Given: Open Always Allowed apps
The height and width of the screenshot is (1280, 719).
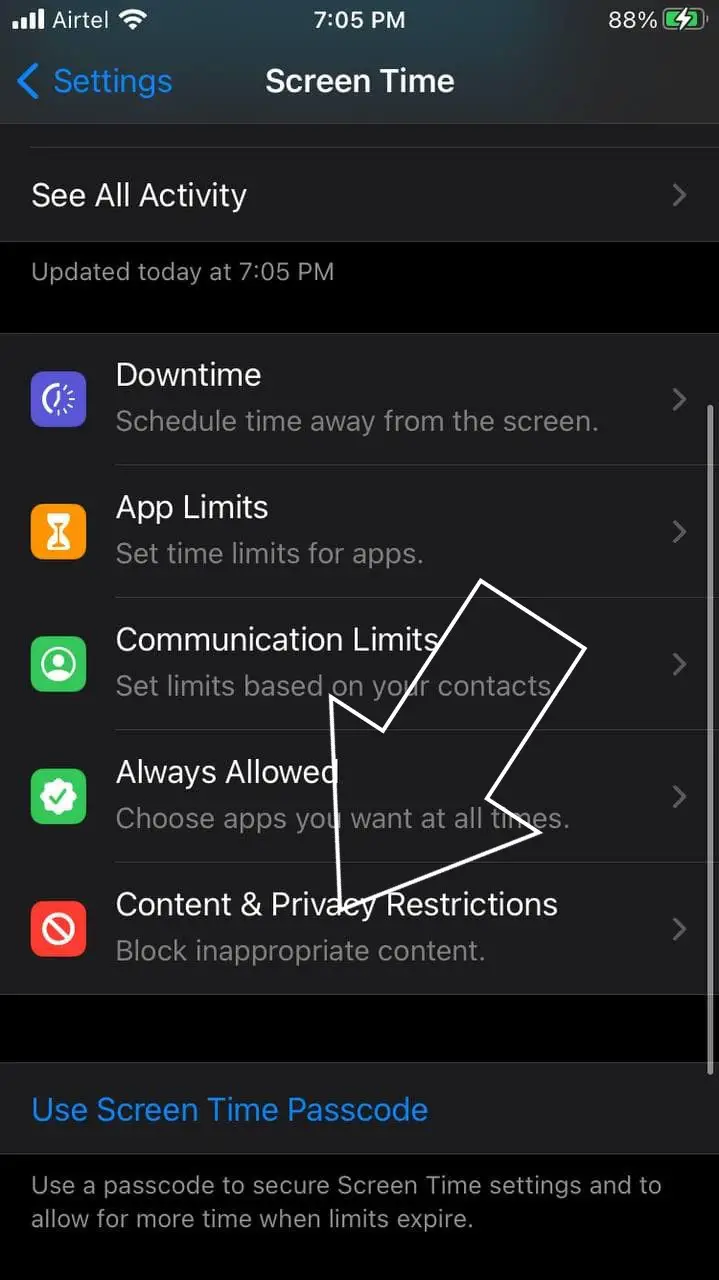Looking at the screenshot, I should click(359, 796).
